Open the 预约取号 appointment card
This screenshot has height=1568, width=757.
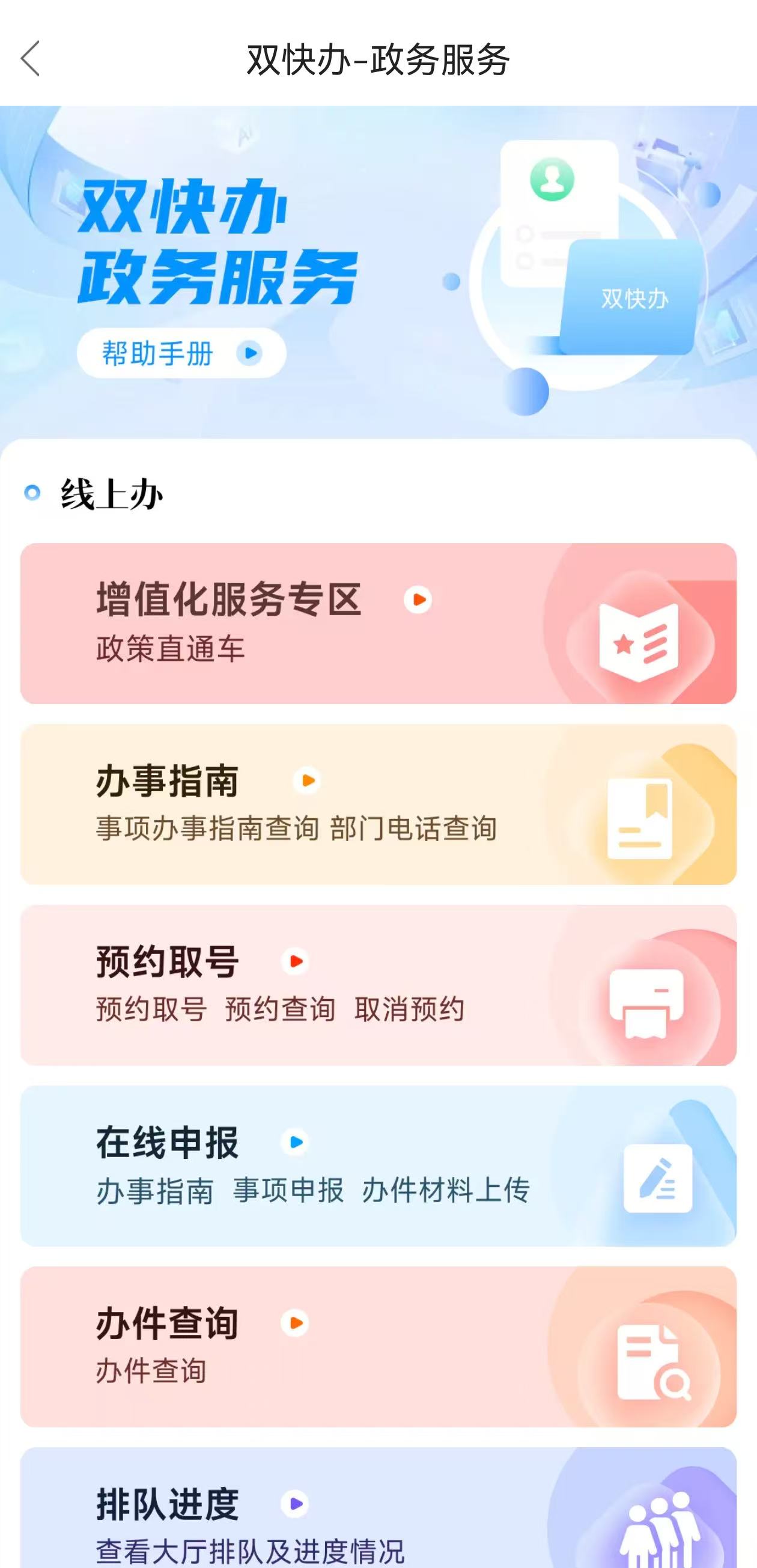[x=377, y=985]
